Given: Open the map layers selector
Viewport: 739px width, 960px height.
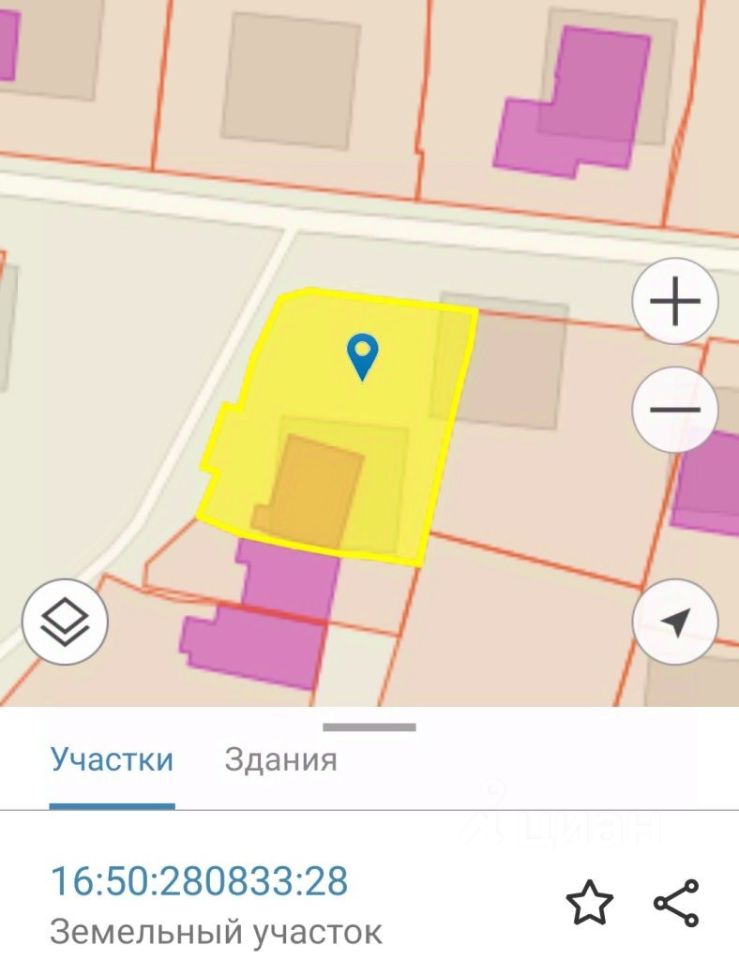Looking at the screenshot, I should click(x=65, y=622).
